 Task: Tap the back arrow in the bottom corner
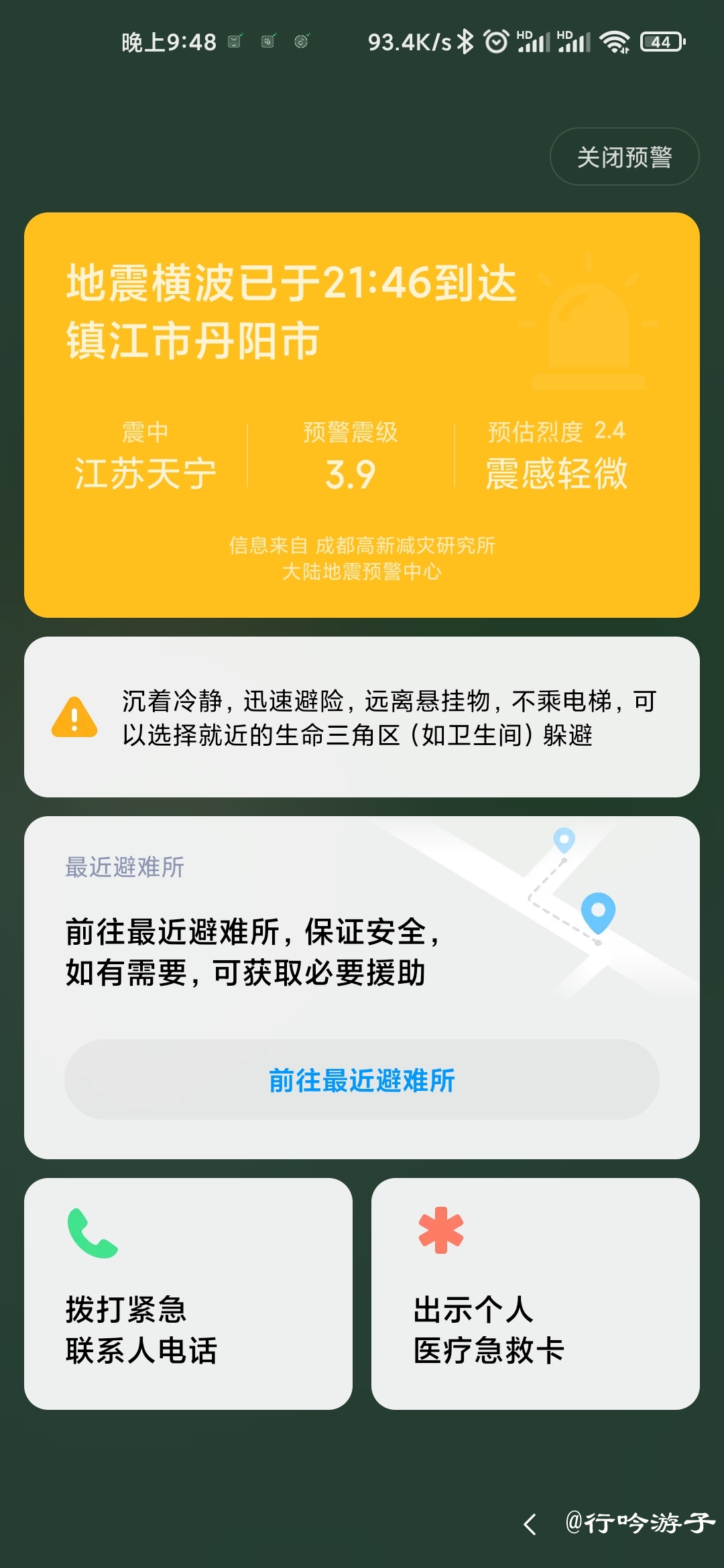click(530, 1524)
